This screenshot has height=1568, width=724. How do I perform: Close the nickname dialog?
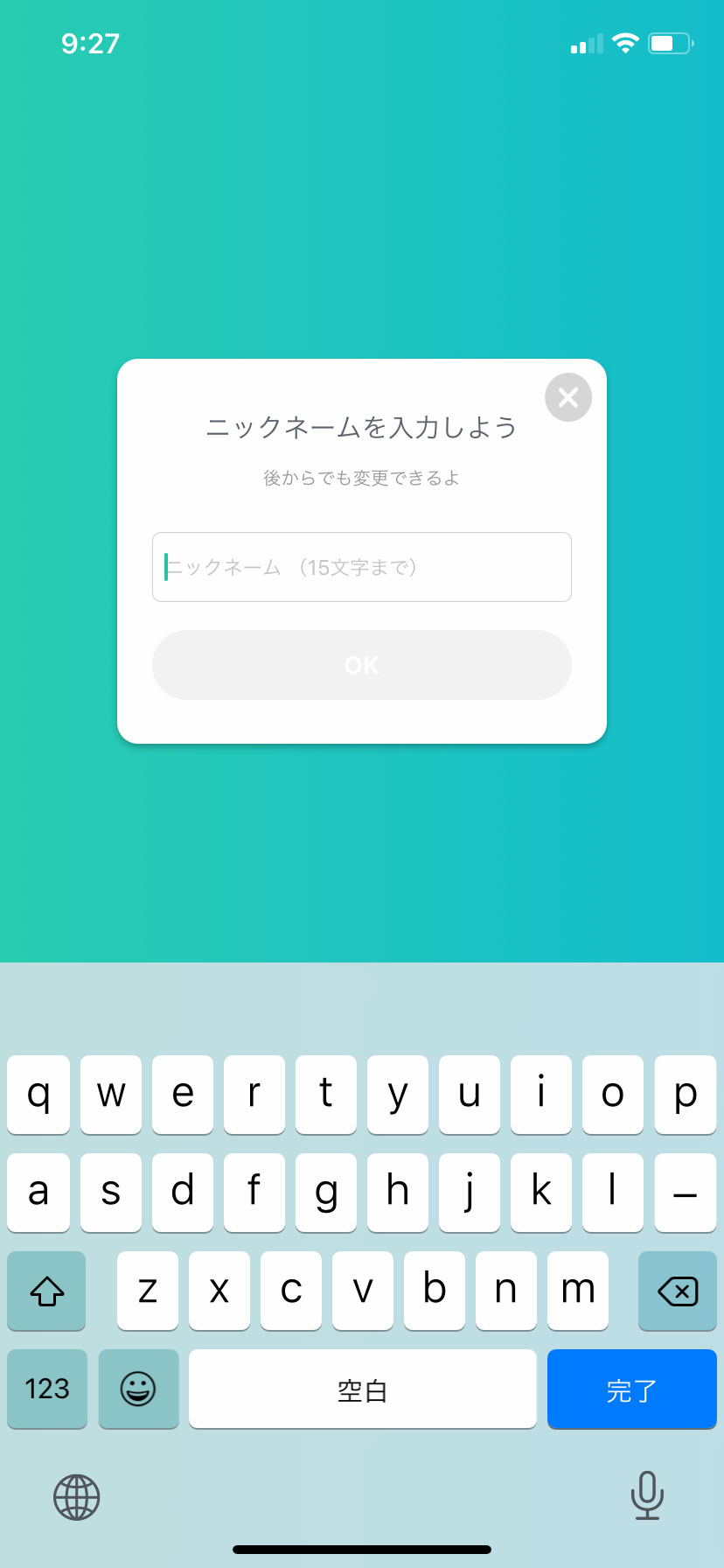tap(568, 397)
